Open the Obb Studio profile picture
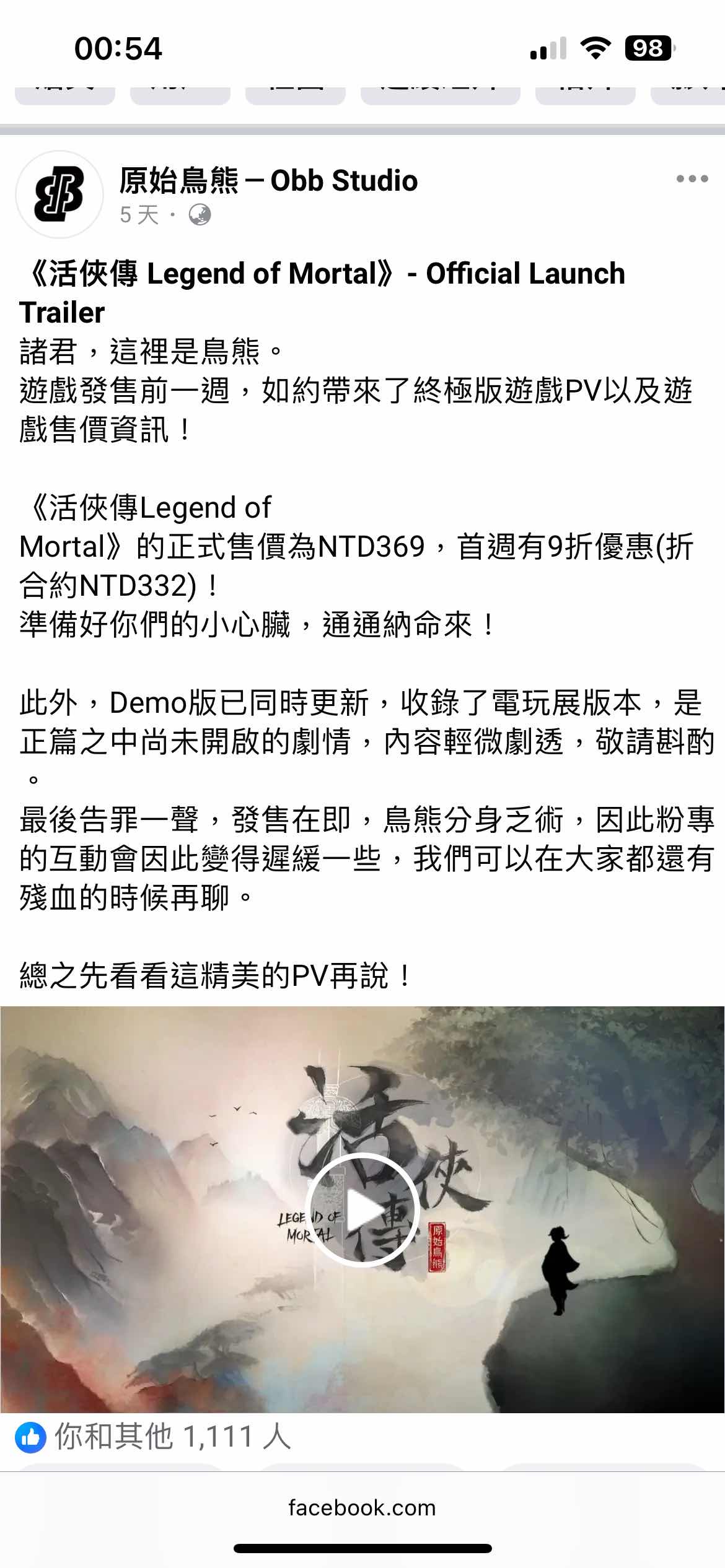Viewport: 725px width, 1568px height. 59,194
